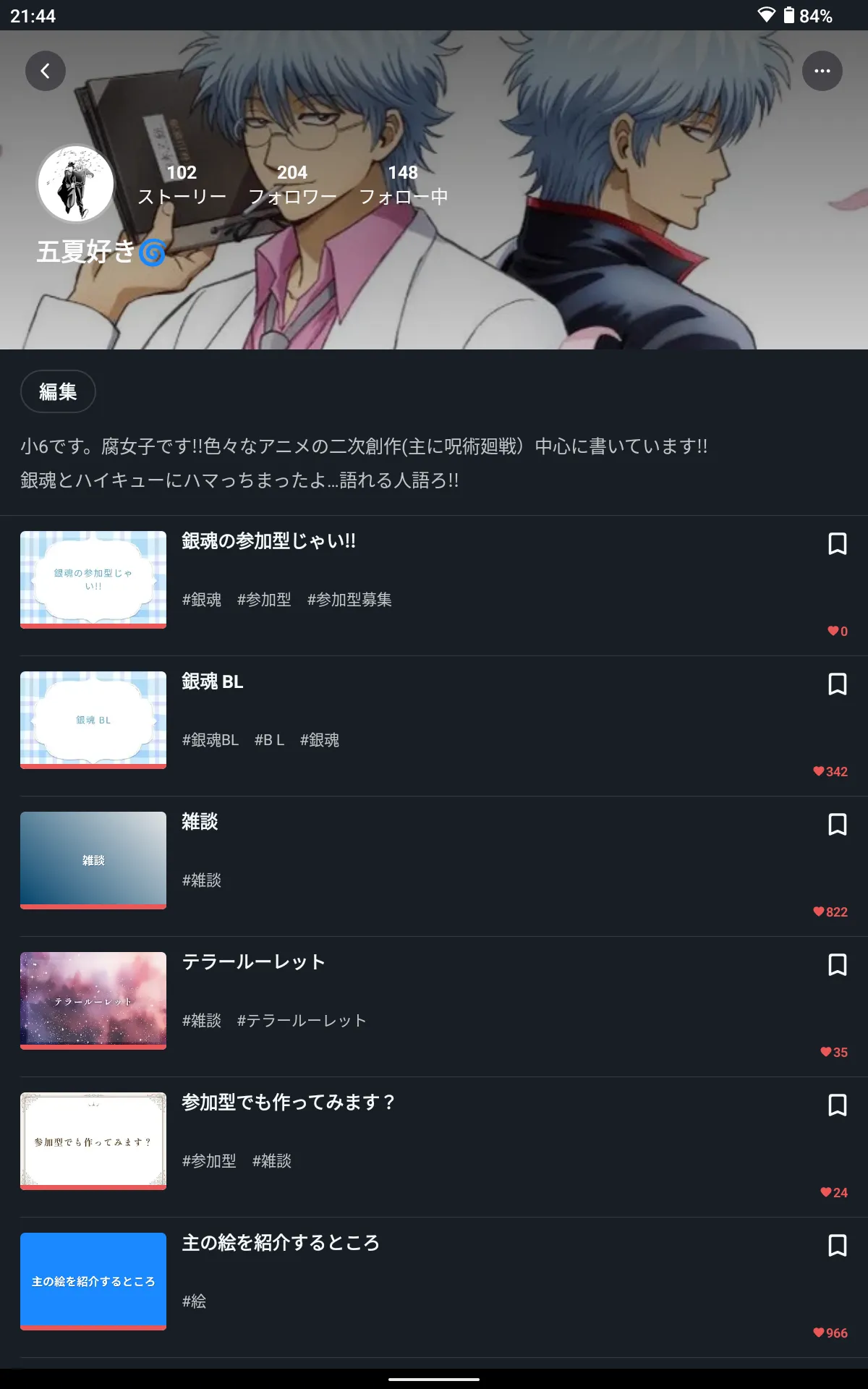
Task: Bookmark the story 銀魂の参加型じゃい!!
Action: pyautogui.click(x=837, y=544)
